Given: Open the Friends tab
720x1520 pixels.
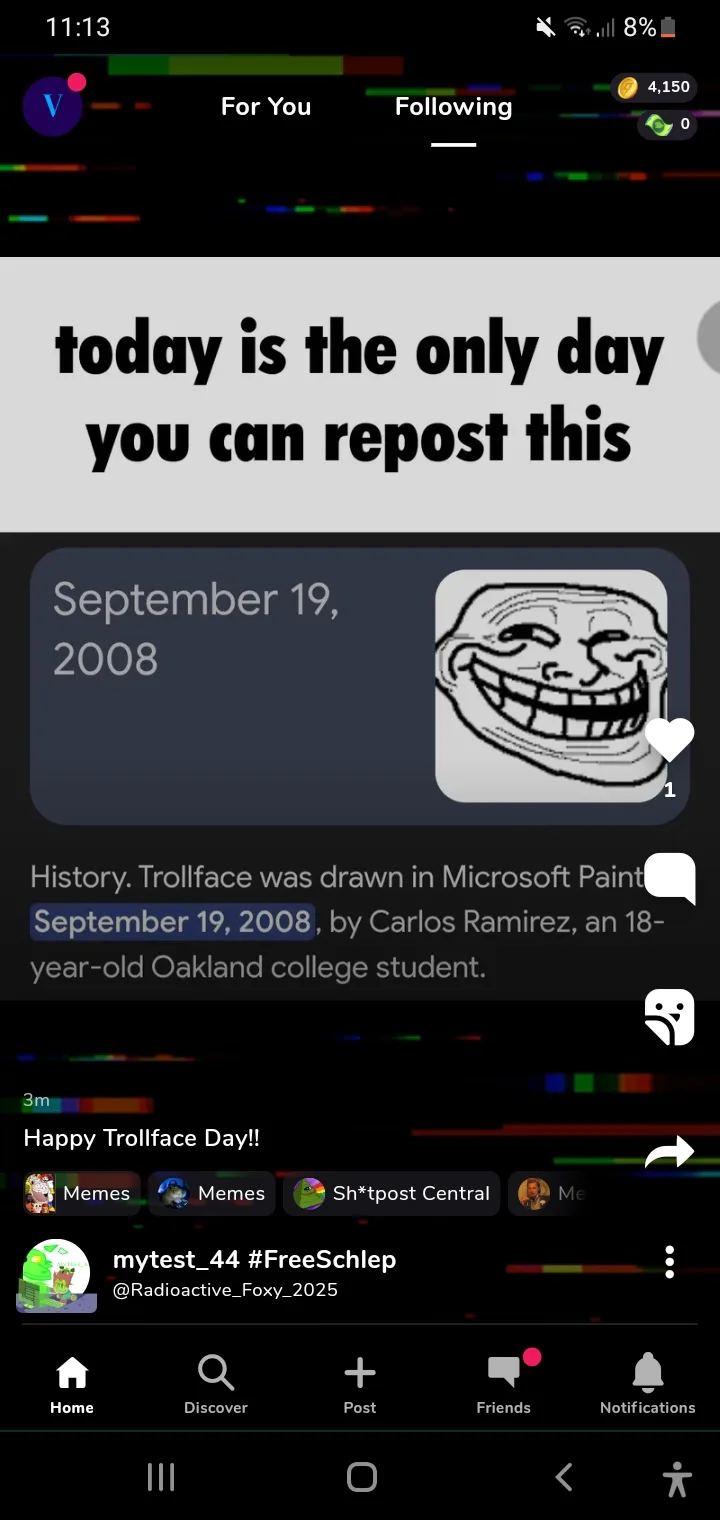Looking at the screenshot, I should [x=504, y=1385].
